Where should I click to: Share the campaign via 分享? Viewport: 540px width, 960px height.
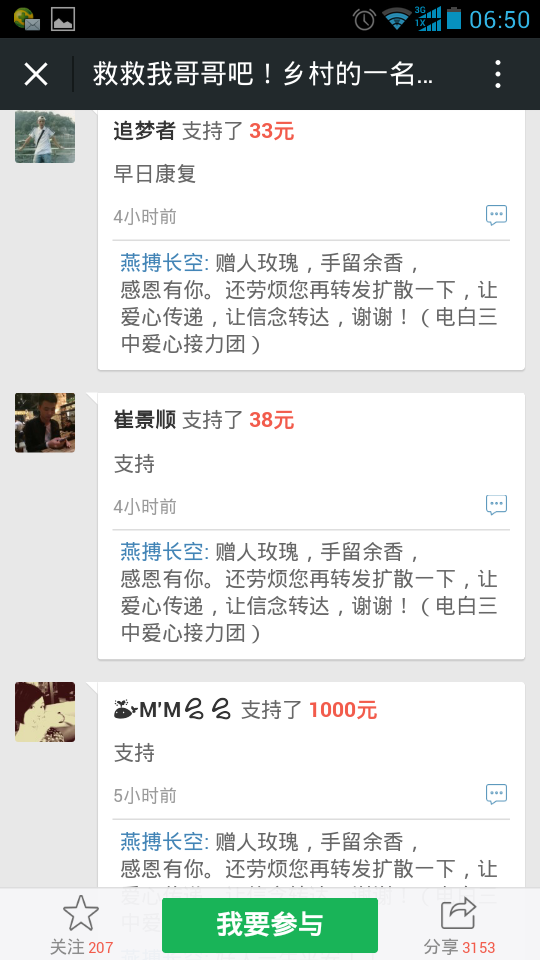pyautogui.click(x=459, y=924)
